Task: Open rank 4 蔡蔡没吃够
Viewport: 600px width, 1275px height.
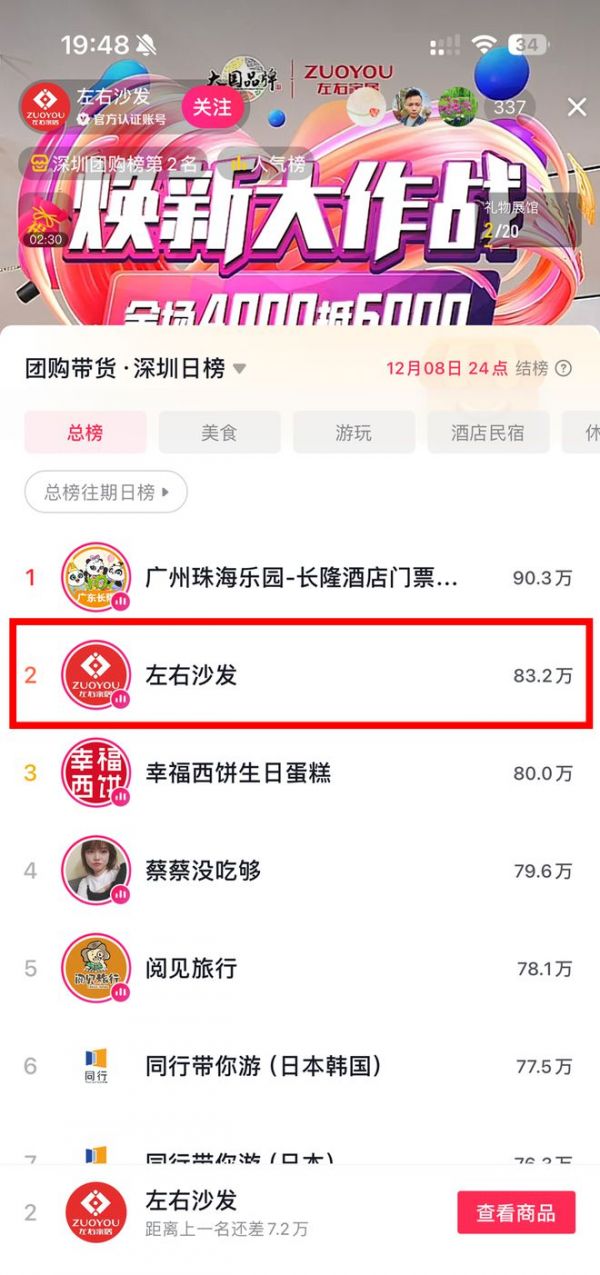Action: pos(300,871)
